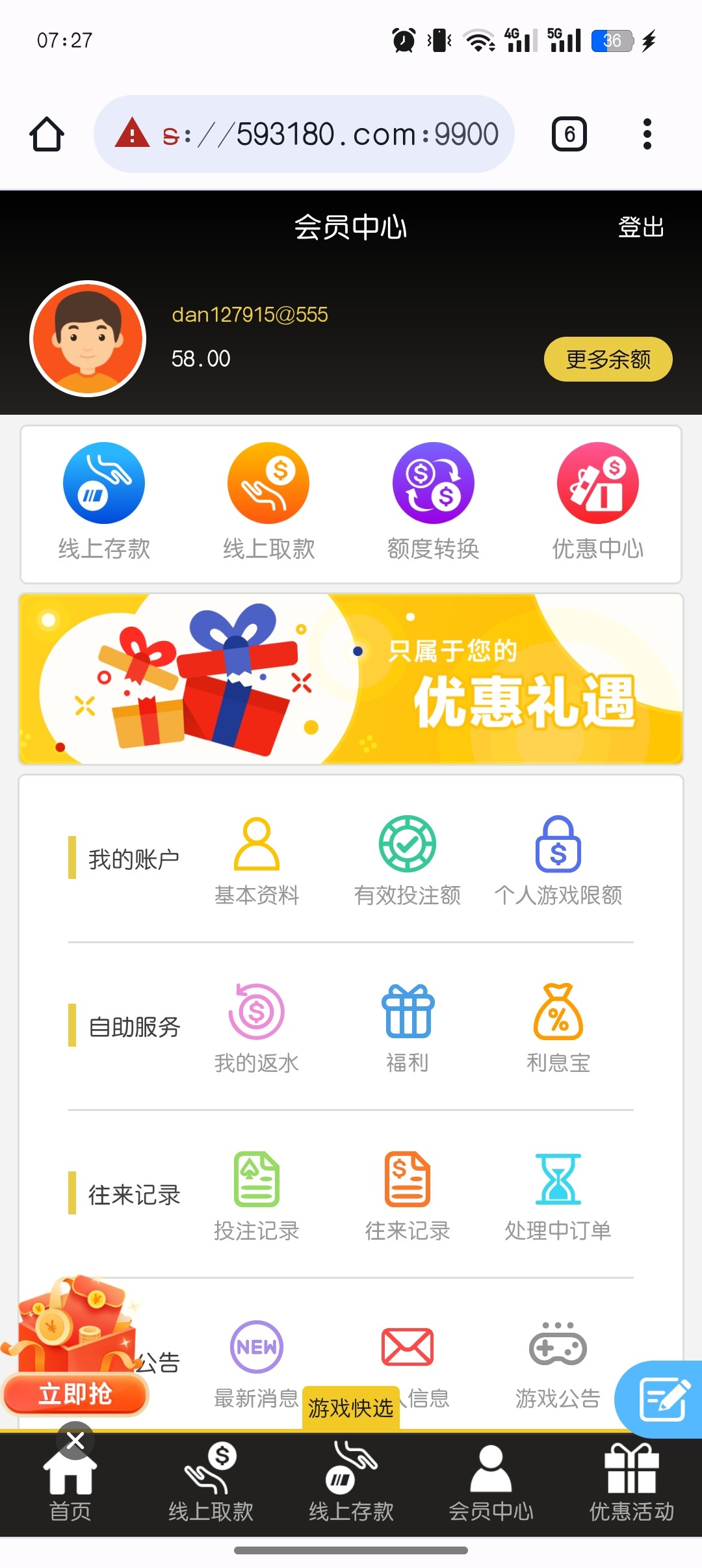This screenshot has width=702, height=1568.
Task: Tap the browser home icon
Action: (x=47, y=134)
